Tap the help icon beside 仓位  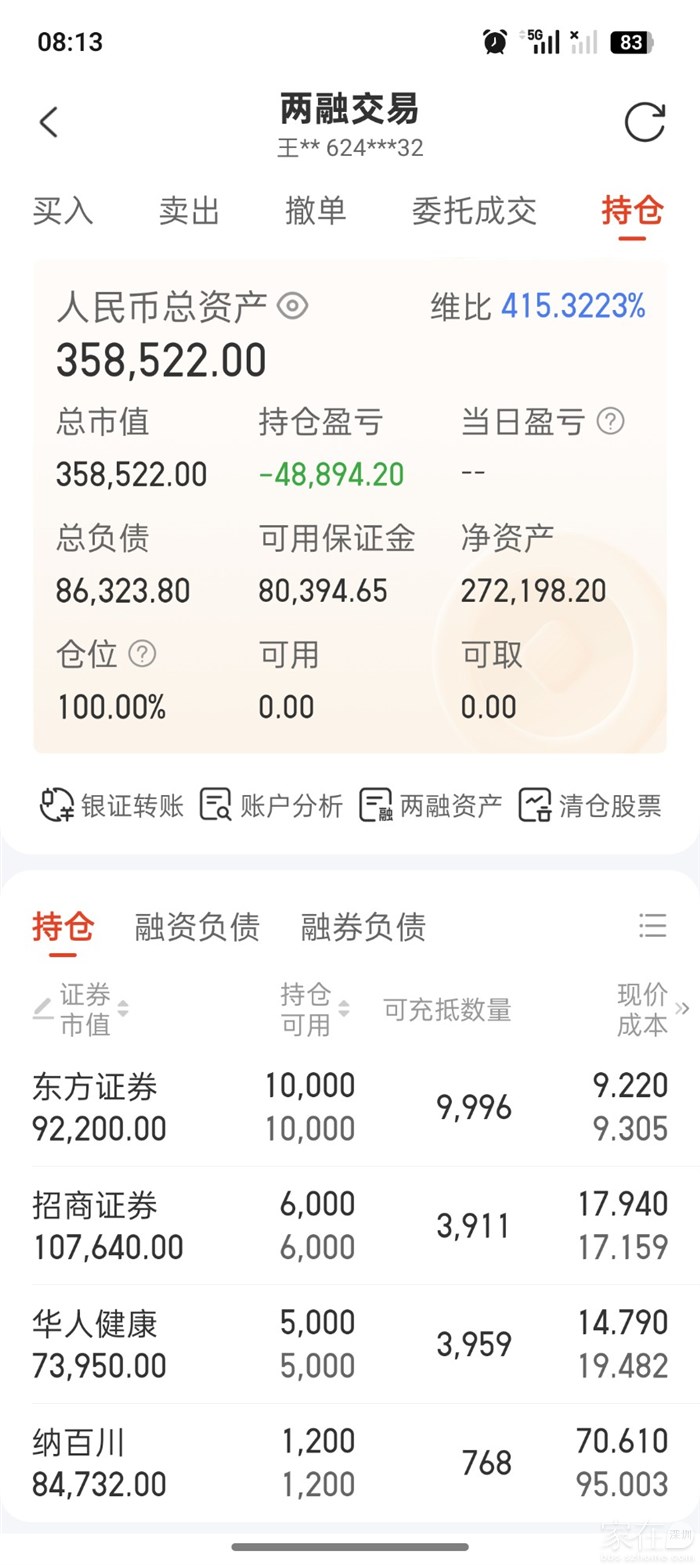tap(143, 654)
